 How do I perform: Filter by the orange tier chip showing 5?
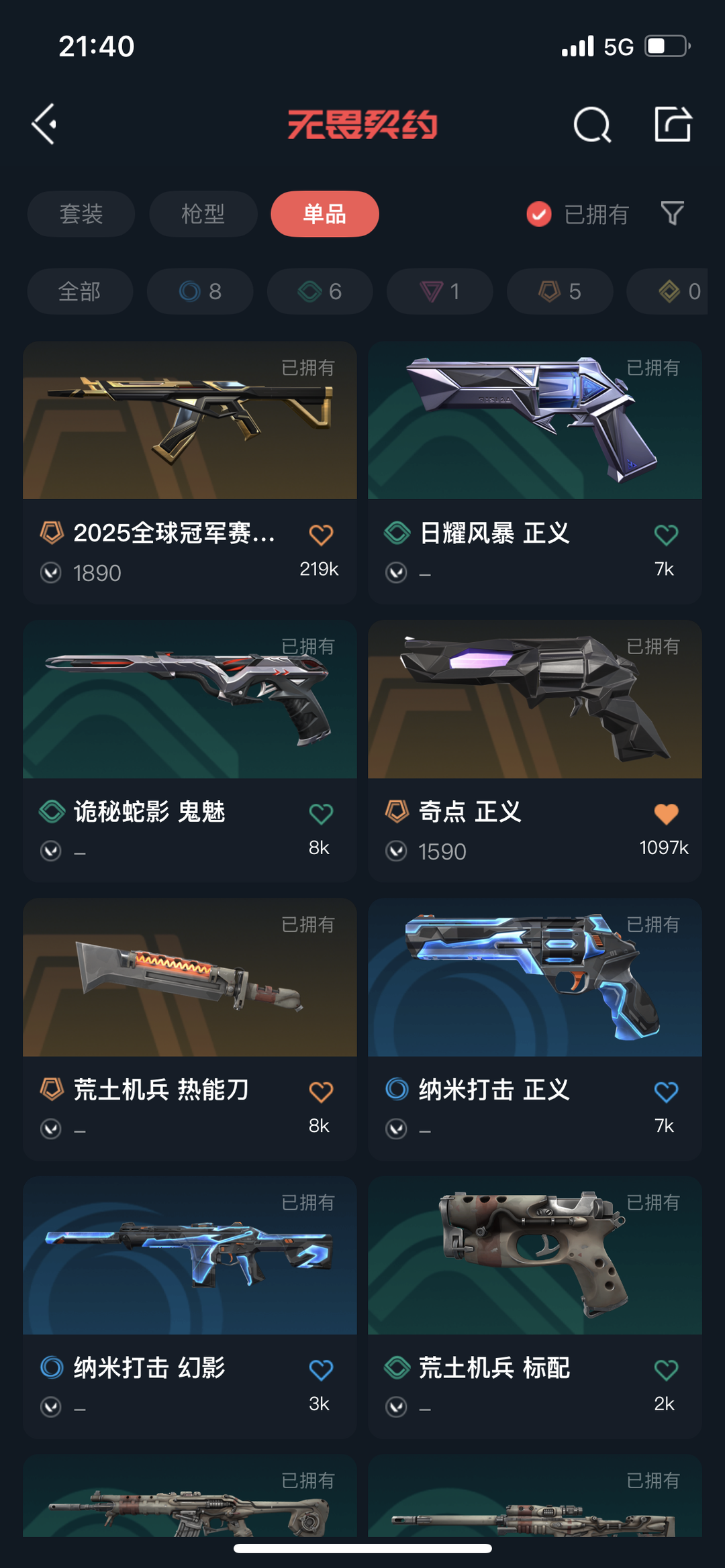coord(560,291)
